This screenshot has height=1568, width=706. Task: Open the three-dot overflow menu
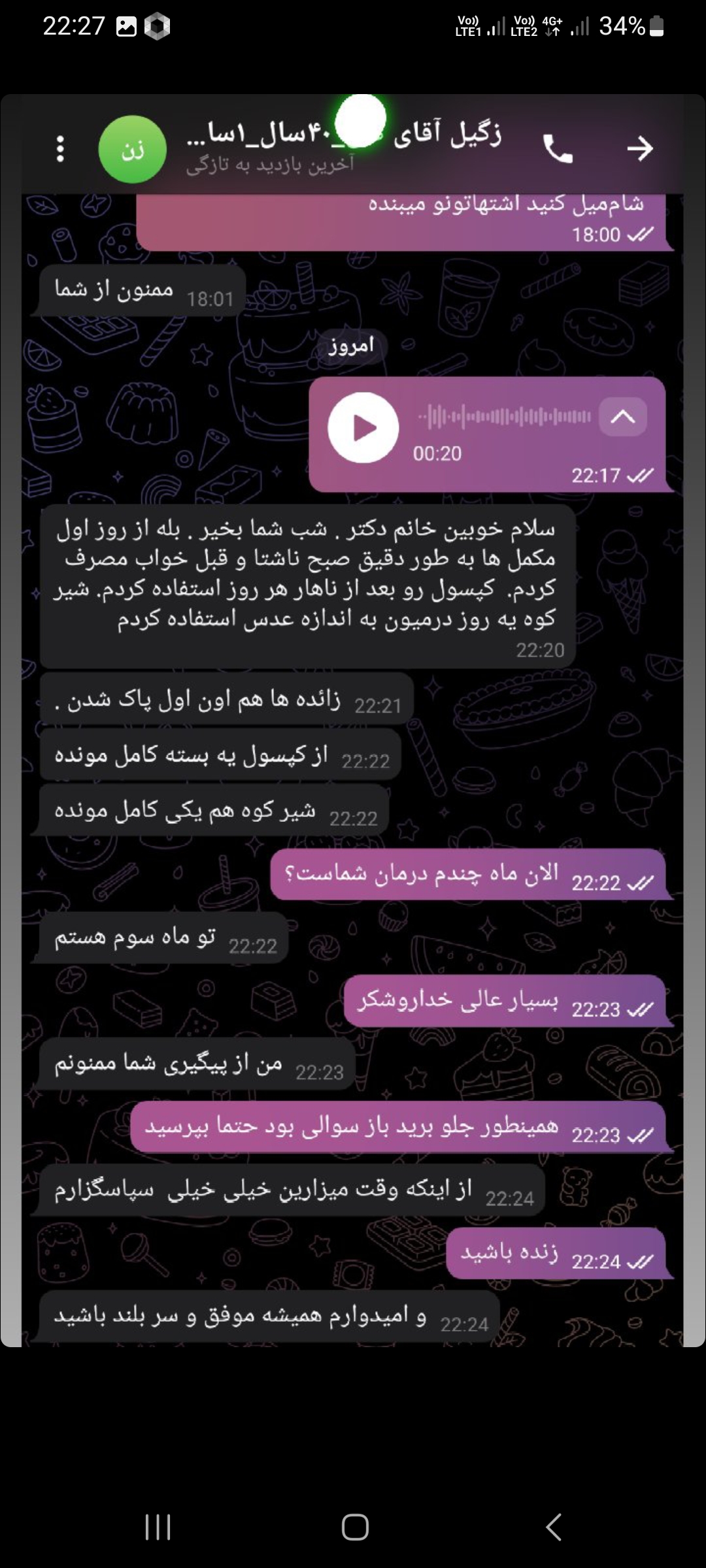(x=60, y=149)
